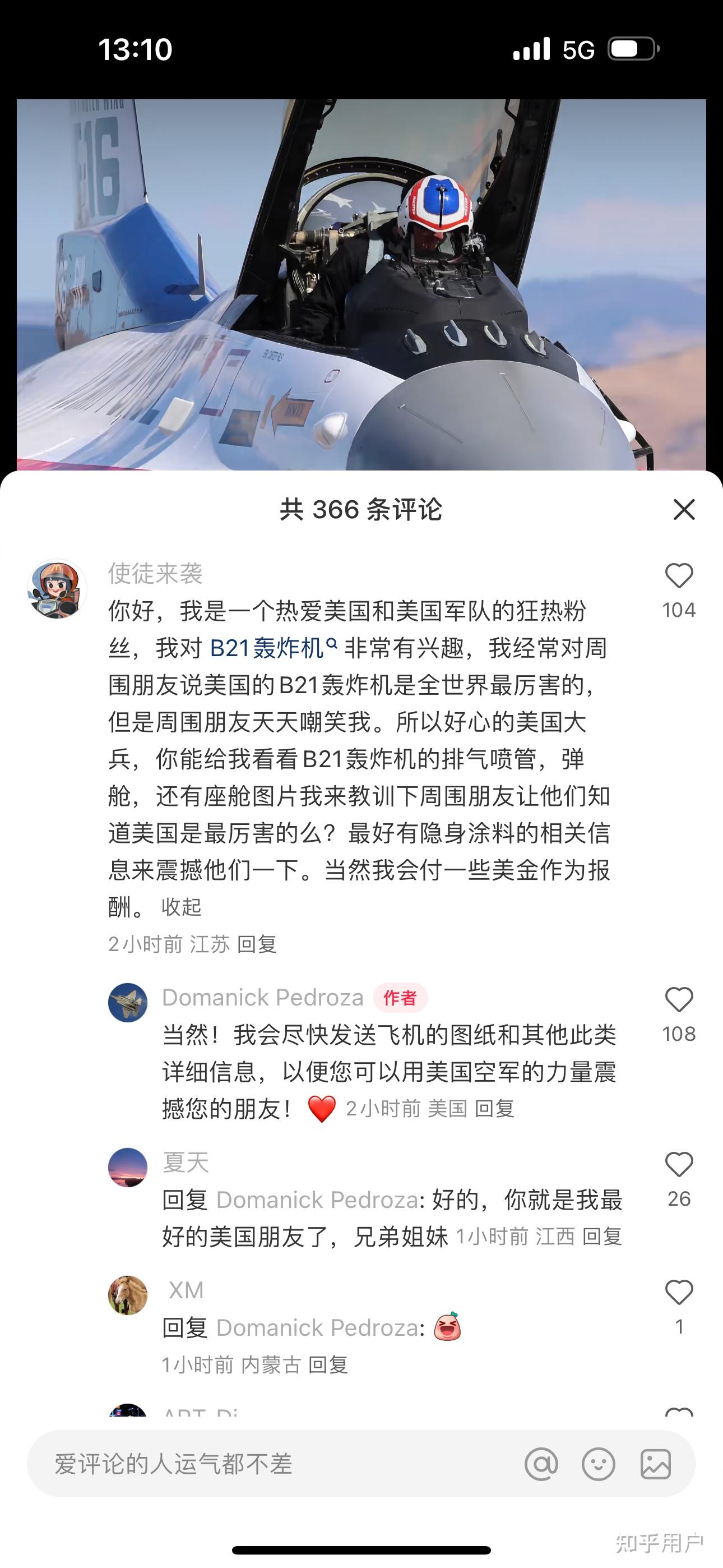Screen dimensions: 723x1568
Task: Open 使徒来袭's profile avatar
Action: point(57,589)
